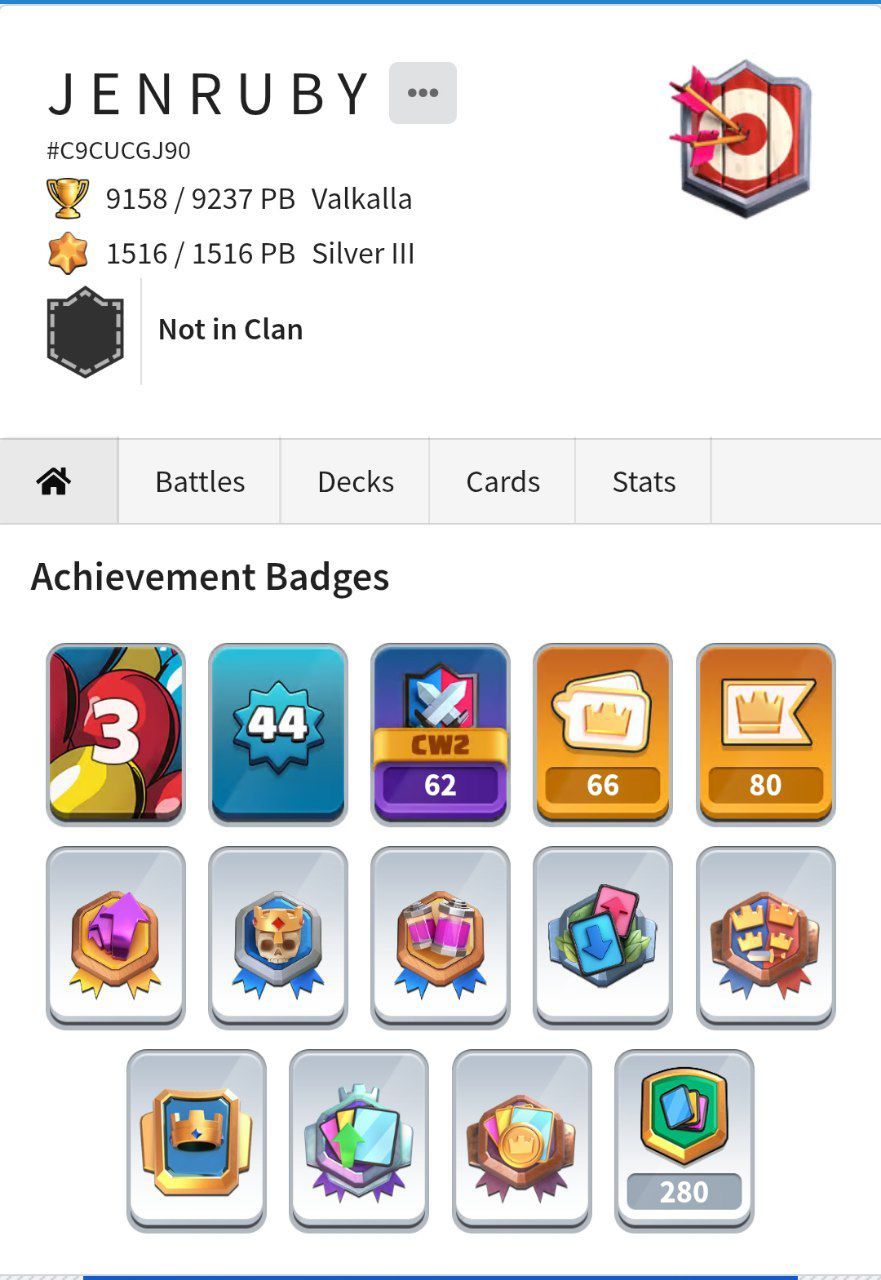Show the Stats tab
Viewport: 881px width, 1280px height.
(x=643, y=482)
